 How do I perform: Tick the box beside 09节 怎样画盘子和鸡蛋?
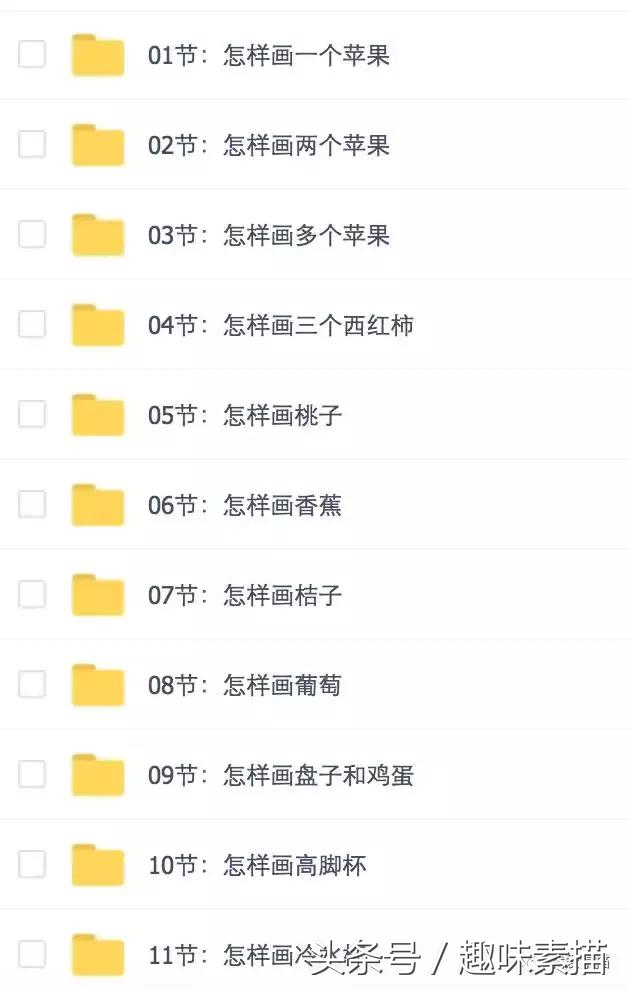point(32,774)
